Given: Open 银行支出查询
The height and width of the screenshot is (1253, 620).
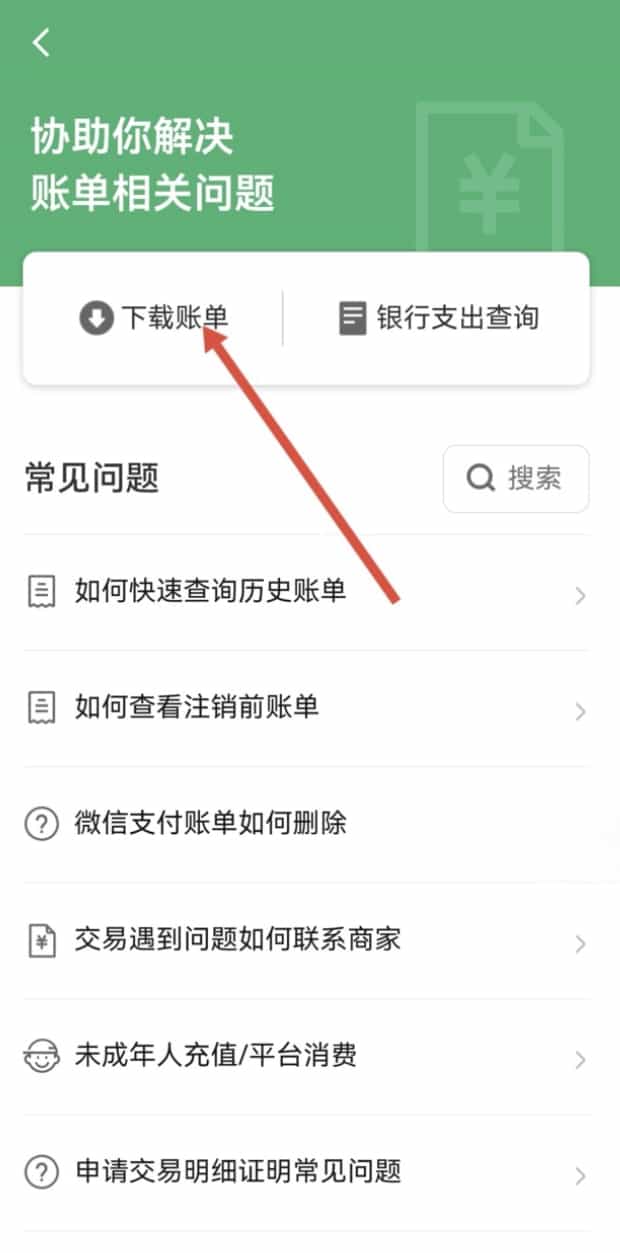Looking at the screenshot, I should point(439,319).
